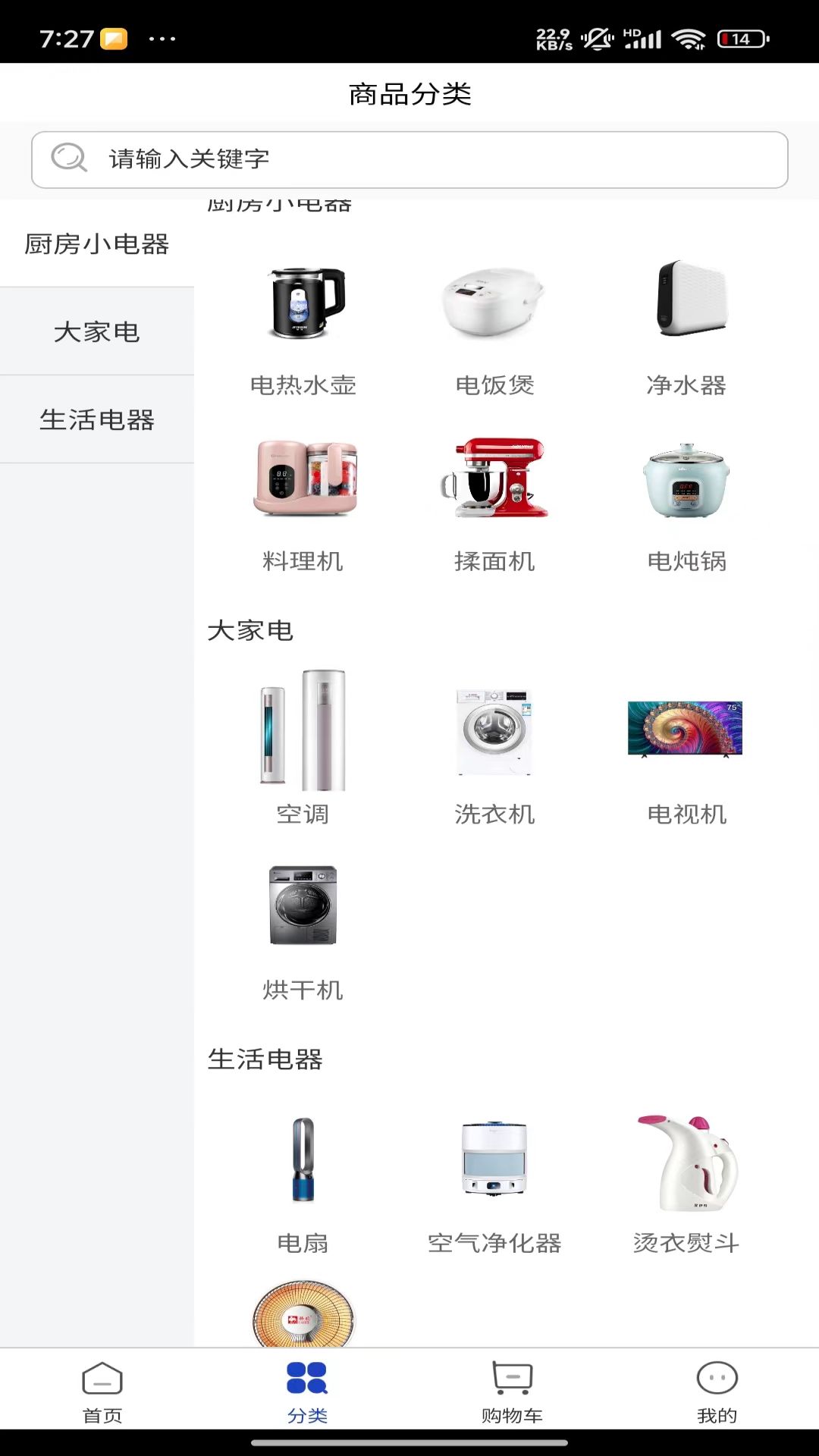Browse 空气净化器 products

pos(494,1179)
